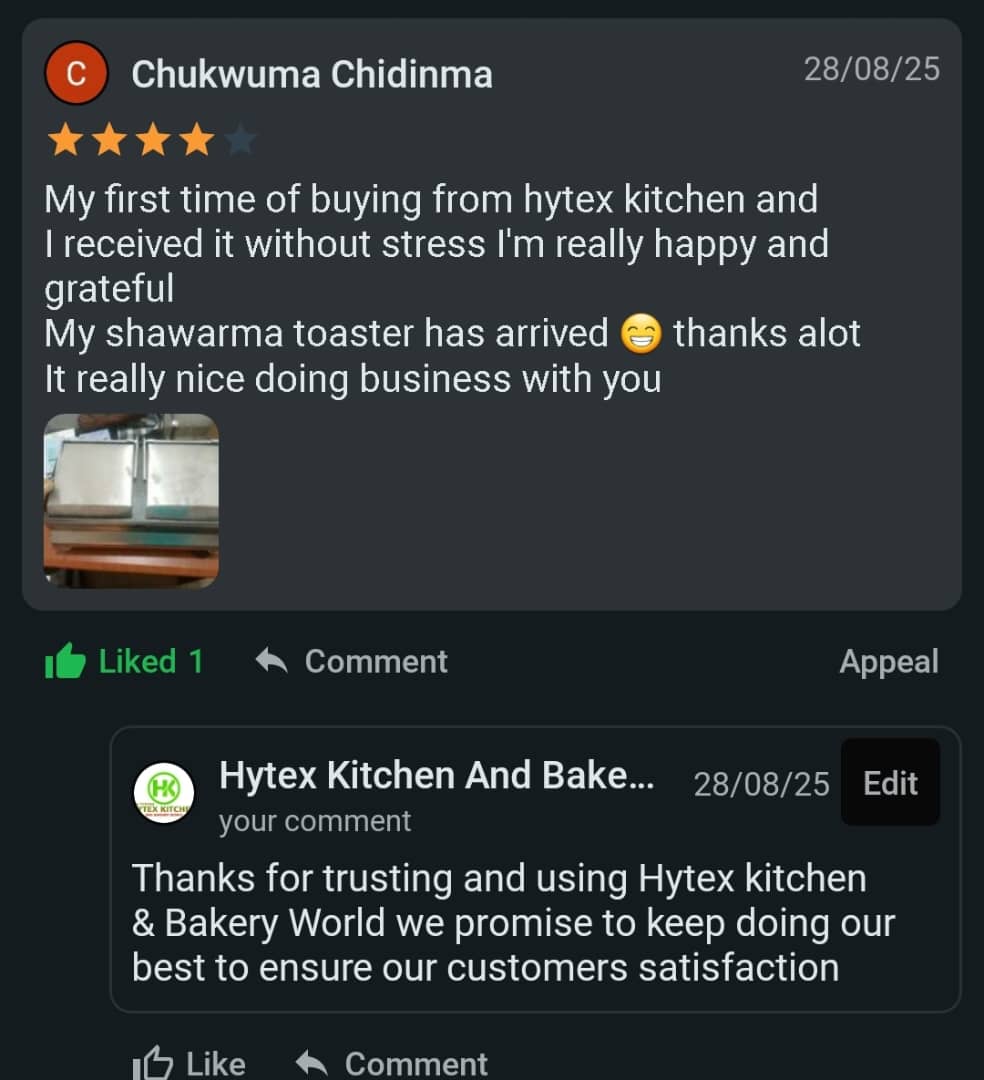984x1080 pixels.
Task: Open the Appeal link for this review
Action: coord(888,660)
